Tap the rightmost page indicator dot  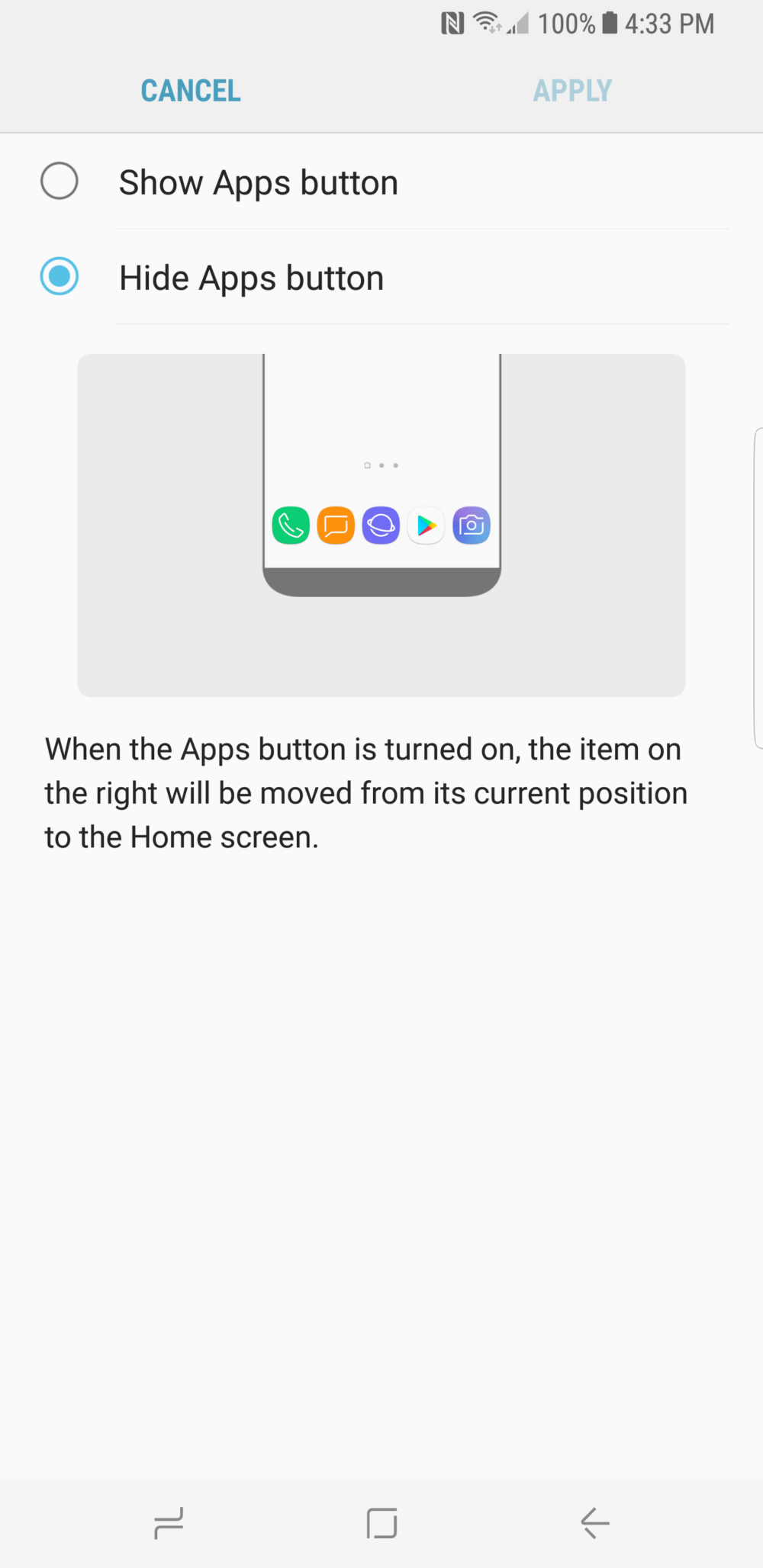click(395, 464)
